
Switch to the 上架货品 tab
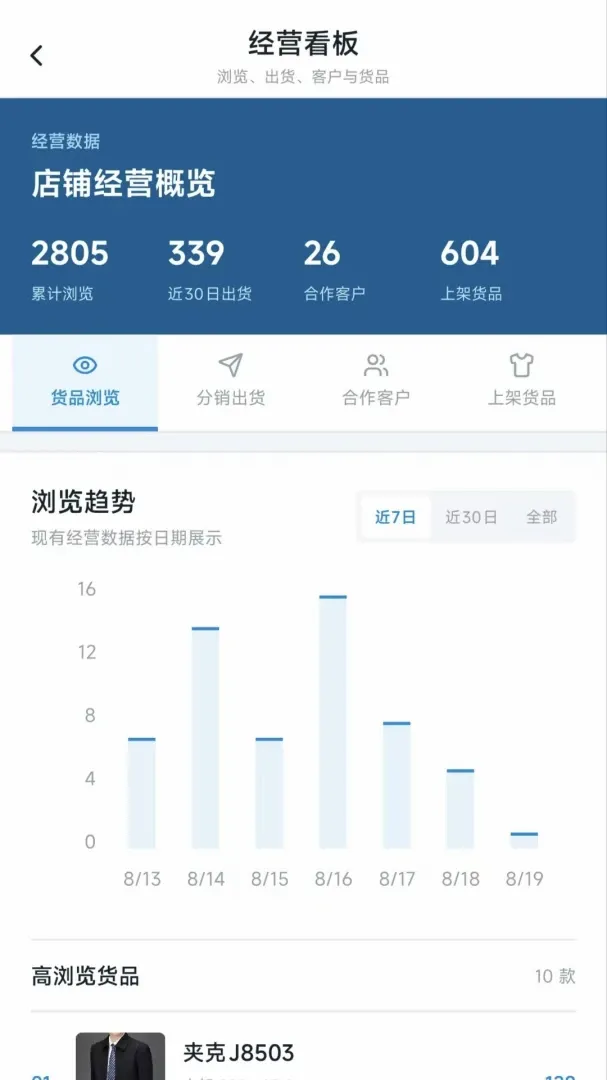[522, 382]
